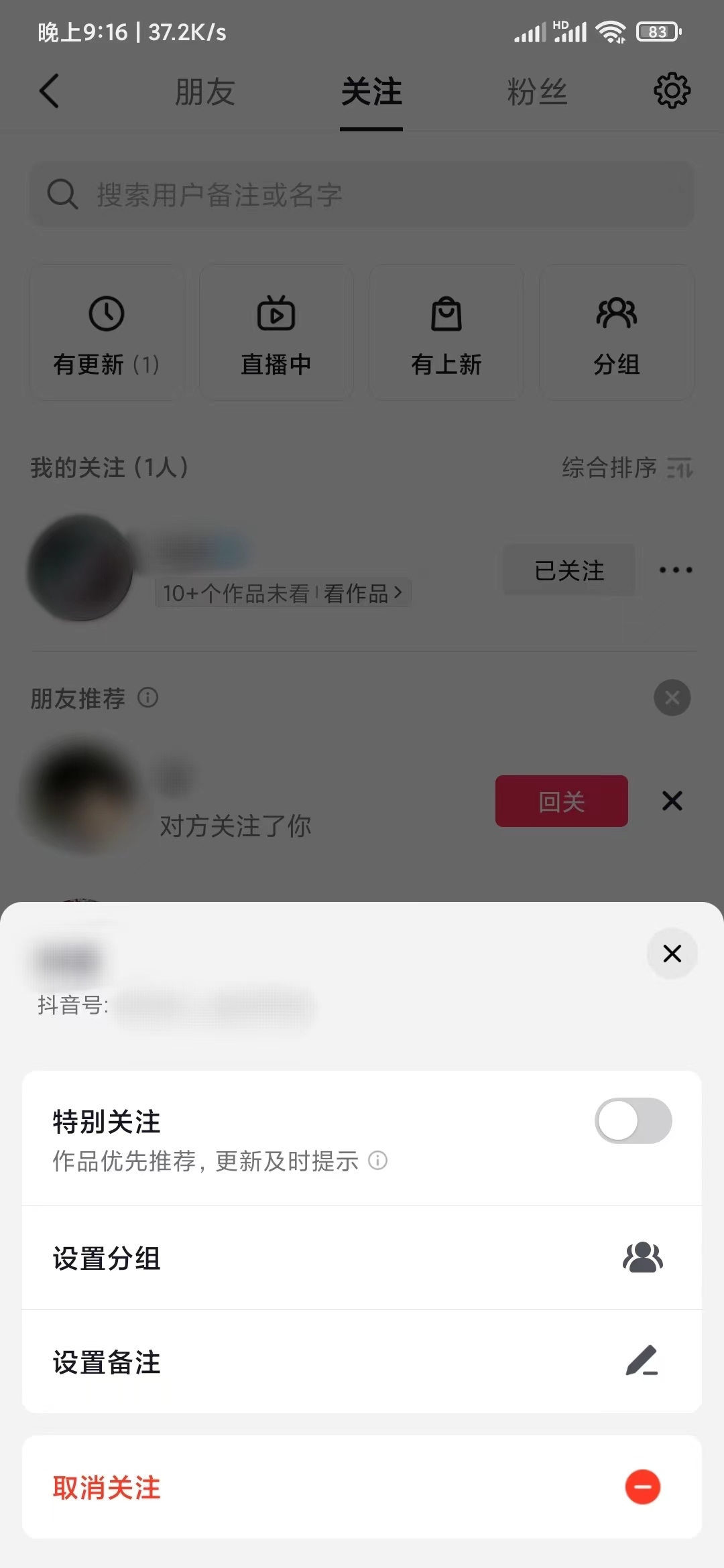
Task: Open the 有上新 shopping bag icon
Action: click(x=446, y=312)
